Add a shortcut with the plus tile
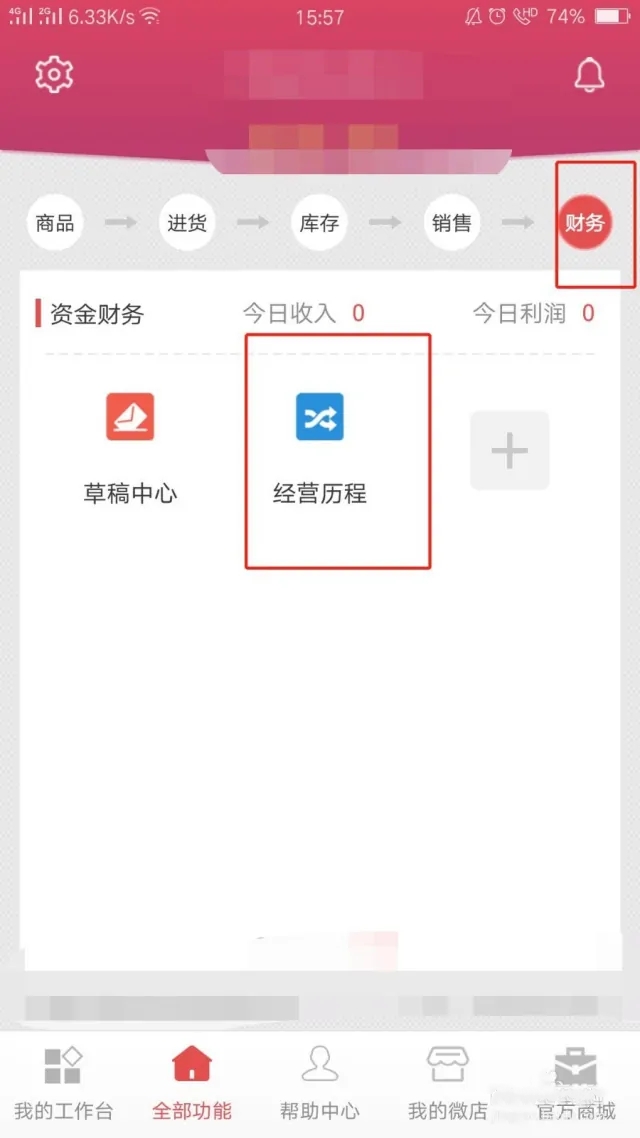This screenshot has width=640, height=1138. [509, 450]
